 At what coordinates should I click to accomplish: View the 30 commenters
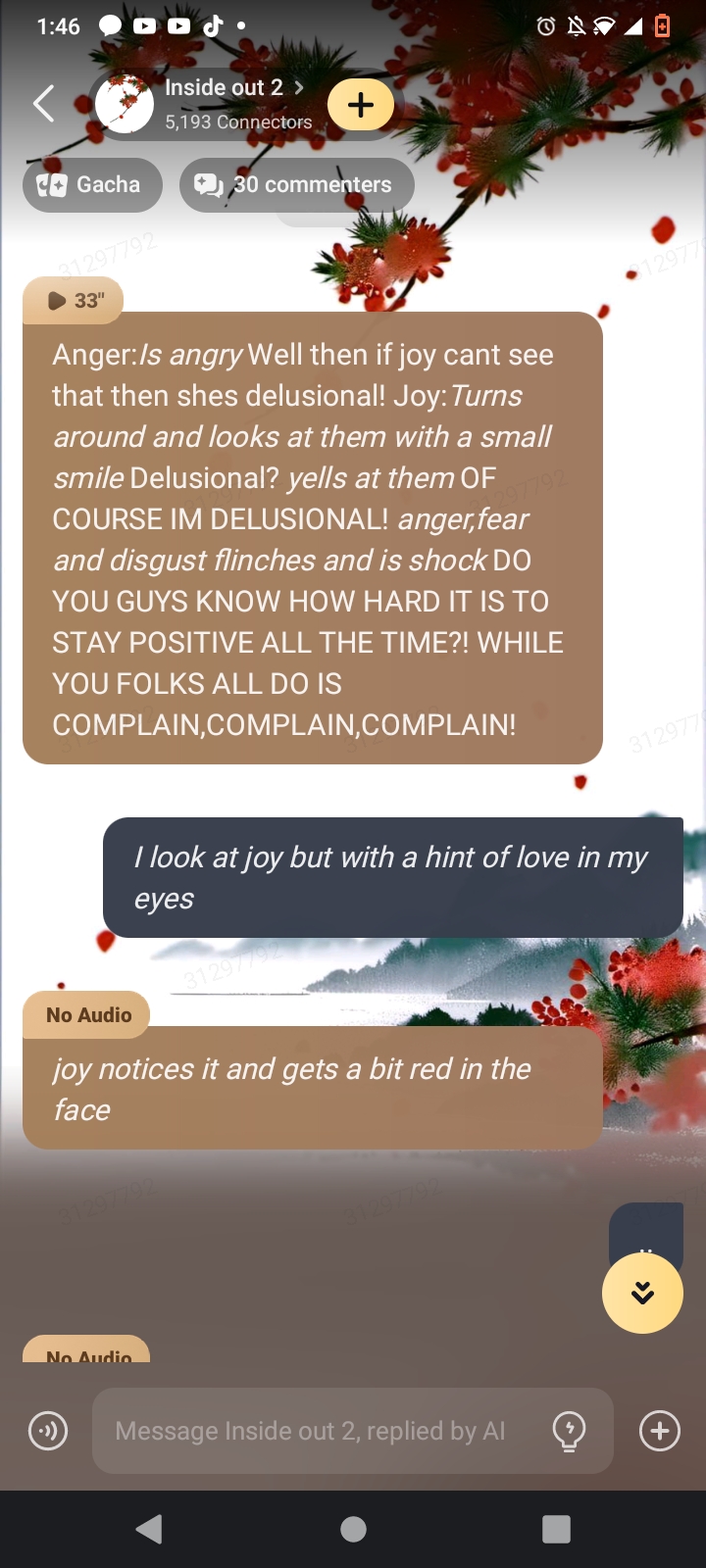coord(296,185)
